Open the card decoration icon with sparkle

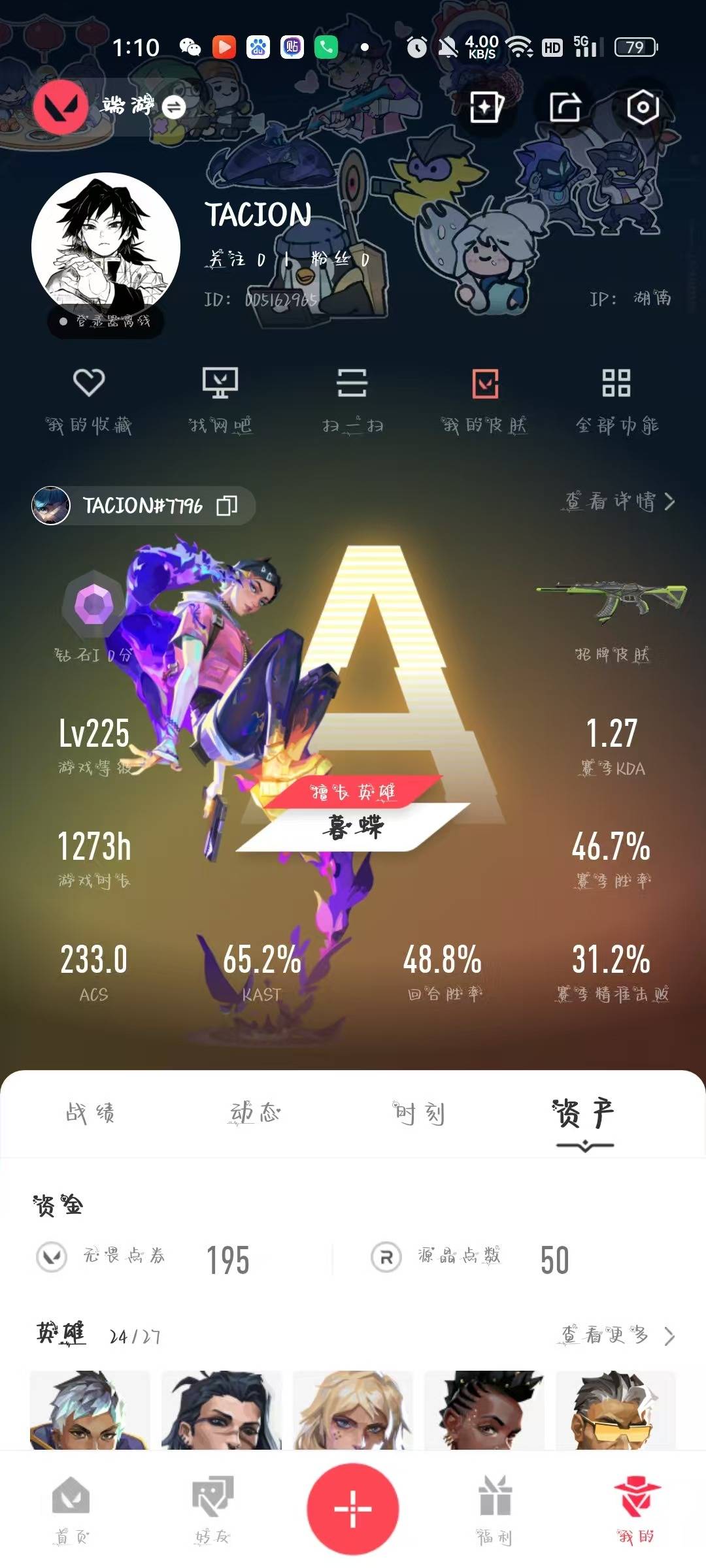[486, 106]
